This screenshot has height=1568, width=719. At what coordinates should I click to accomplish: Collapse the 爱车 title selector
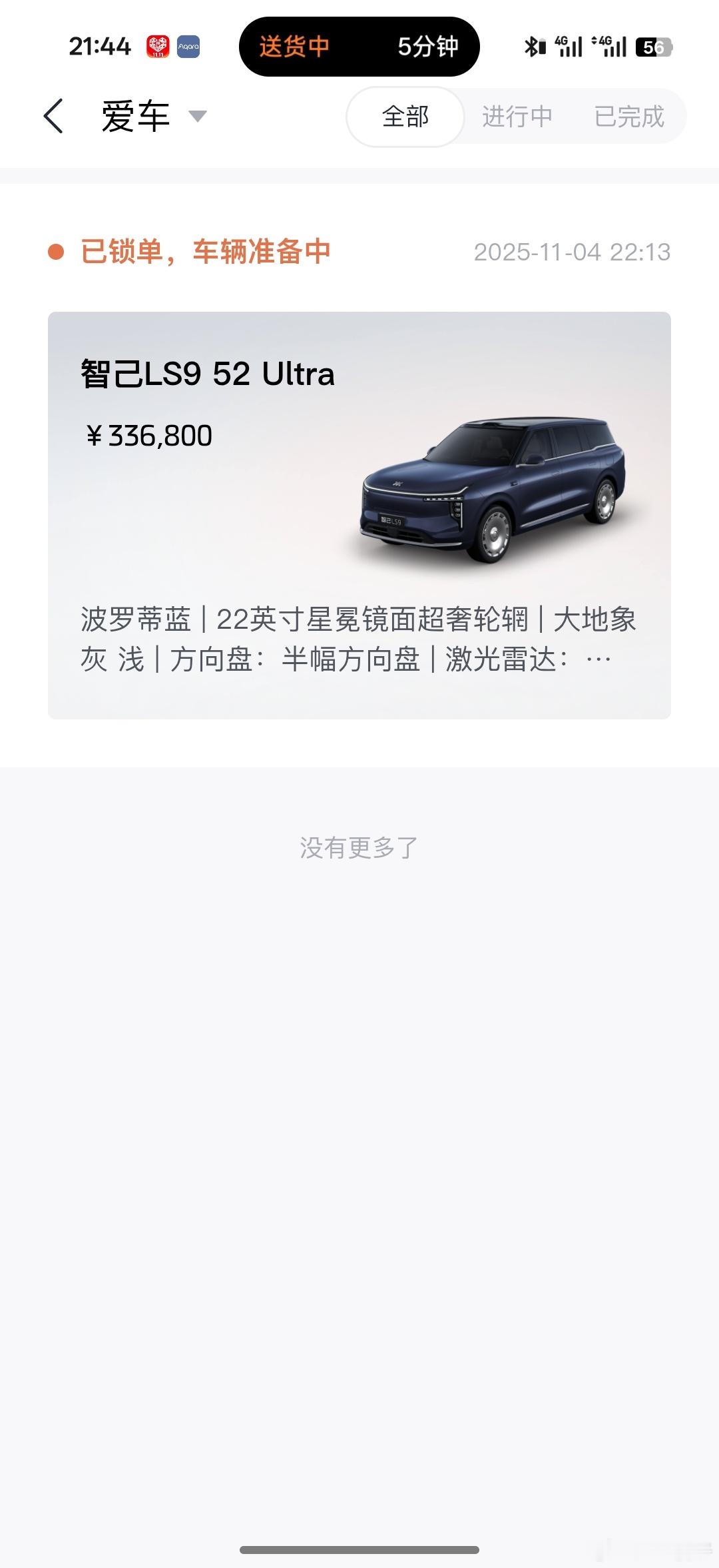pos(197,117)
